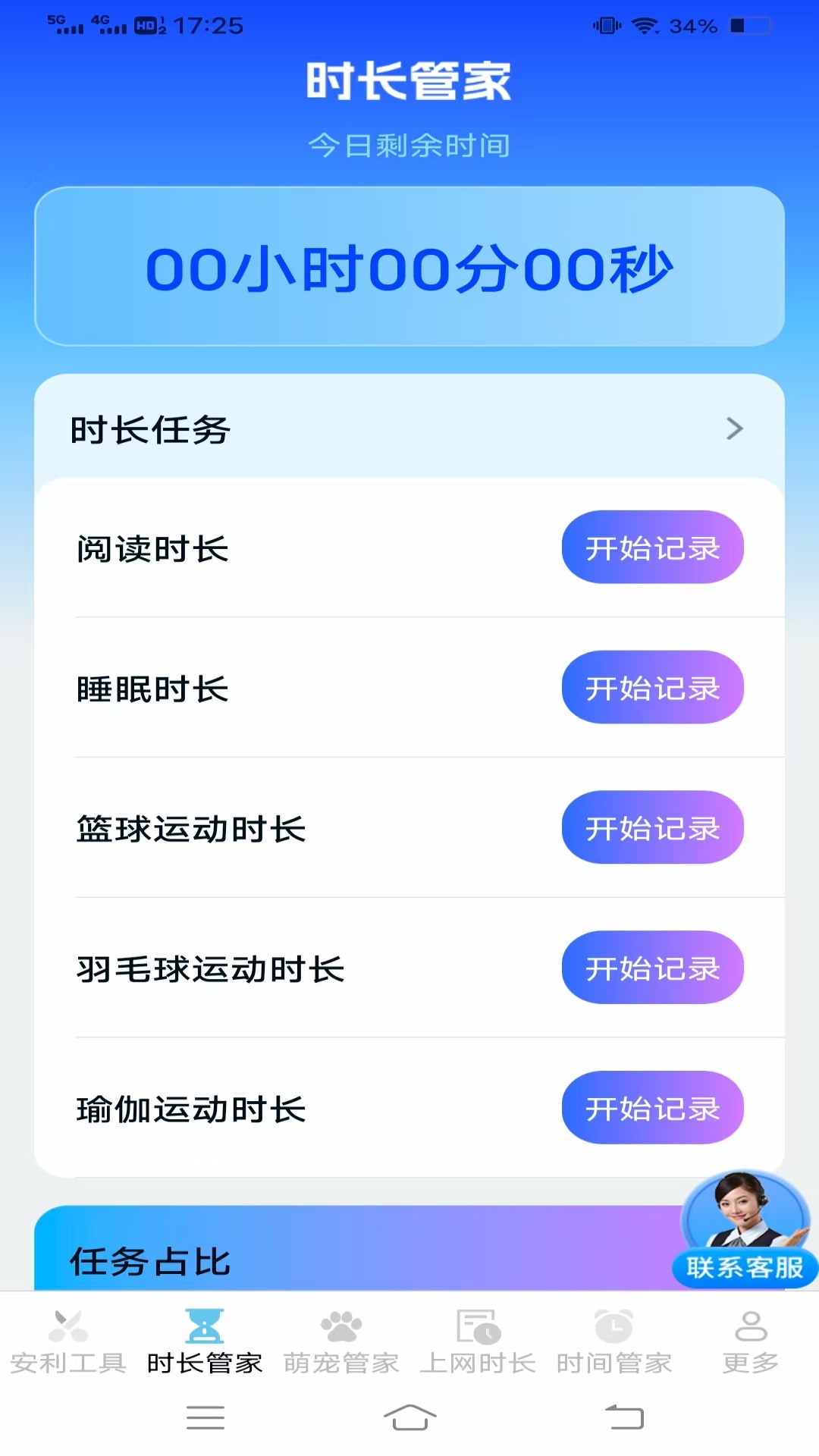Viewport: 819px width, 1456px height.
Task: Start recording 瑜伽运动时长 yoga time
Action: pos(652,1109)
